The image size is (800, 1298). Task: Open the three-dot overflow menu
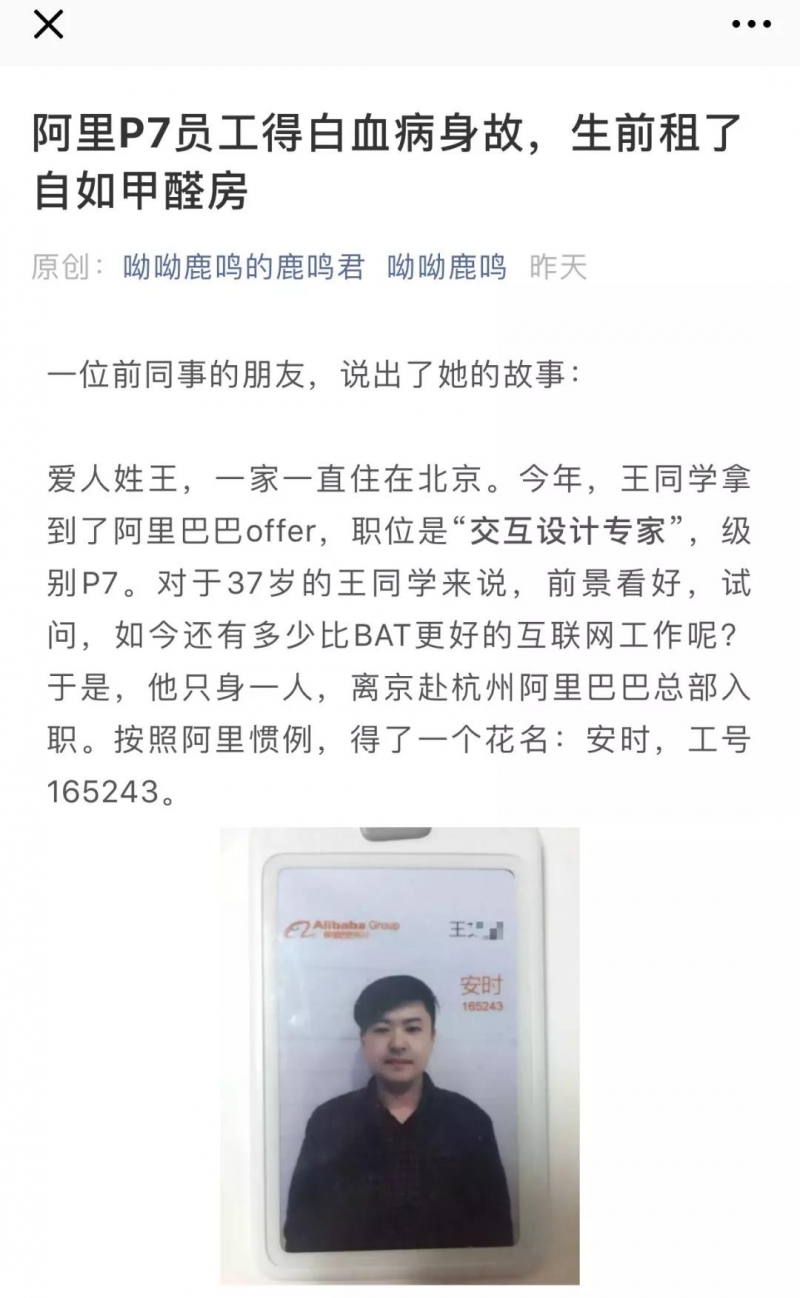pos(750,25)
